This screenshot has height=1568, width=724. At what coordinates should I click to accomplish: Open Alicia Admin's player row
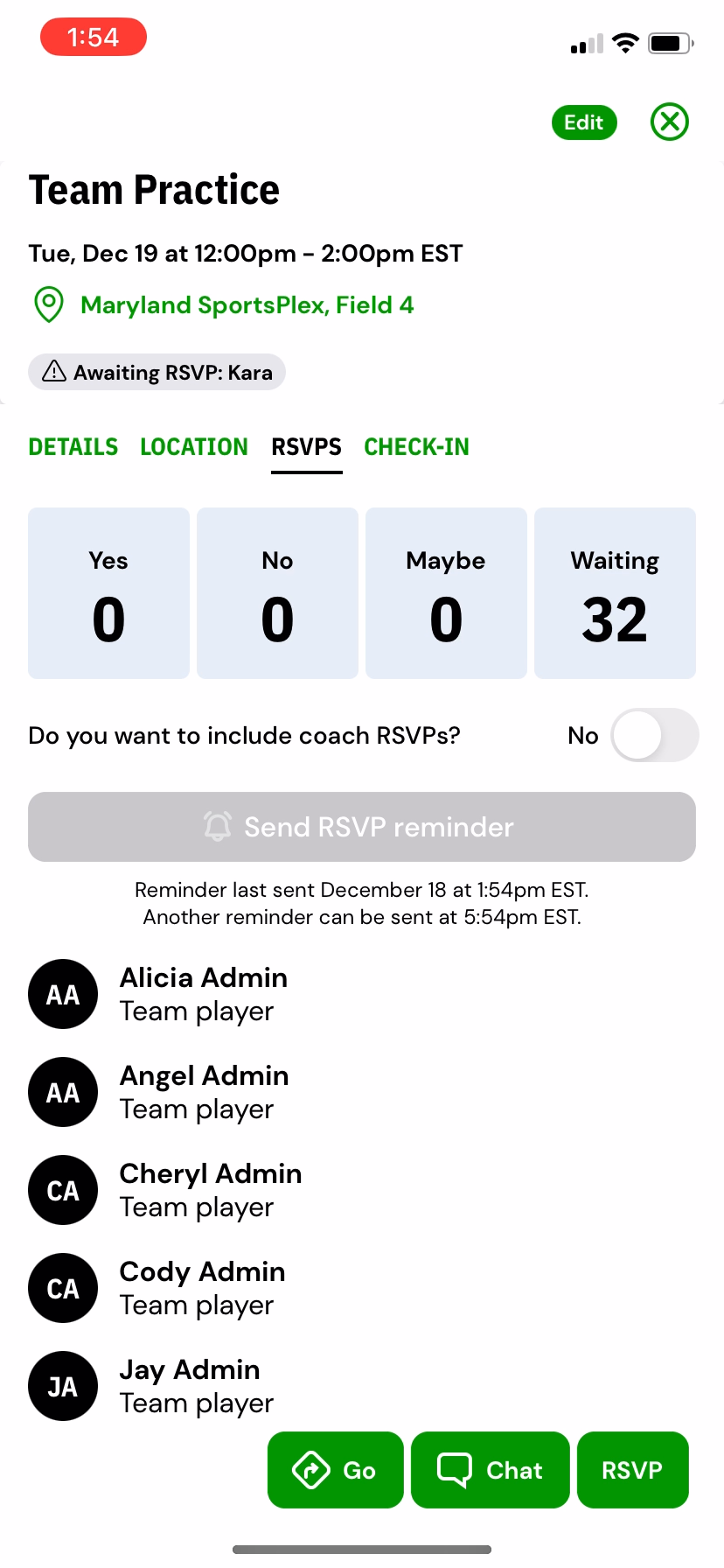click(362, 994)
